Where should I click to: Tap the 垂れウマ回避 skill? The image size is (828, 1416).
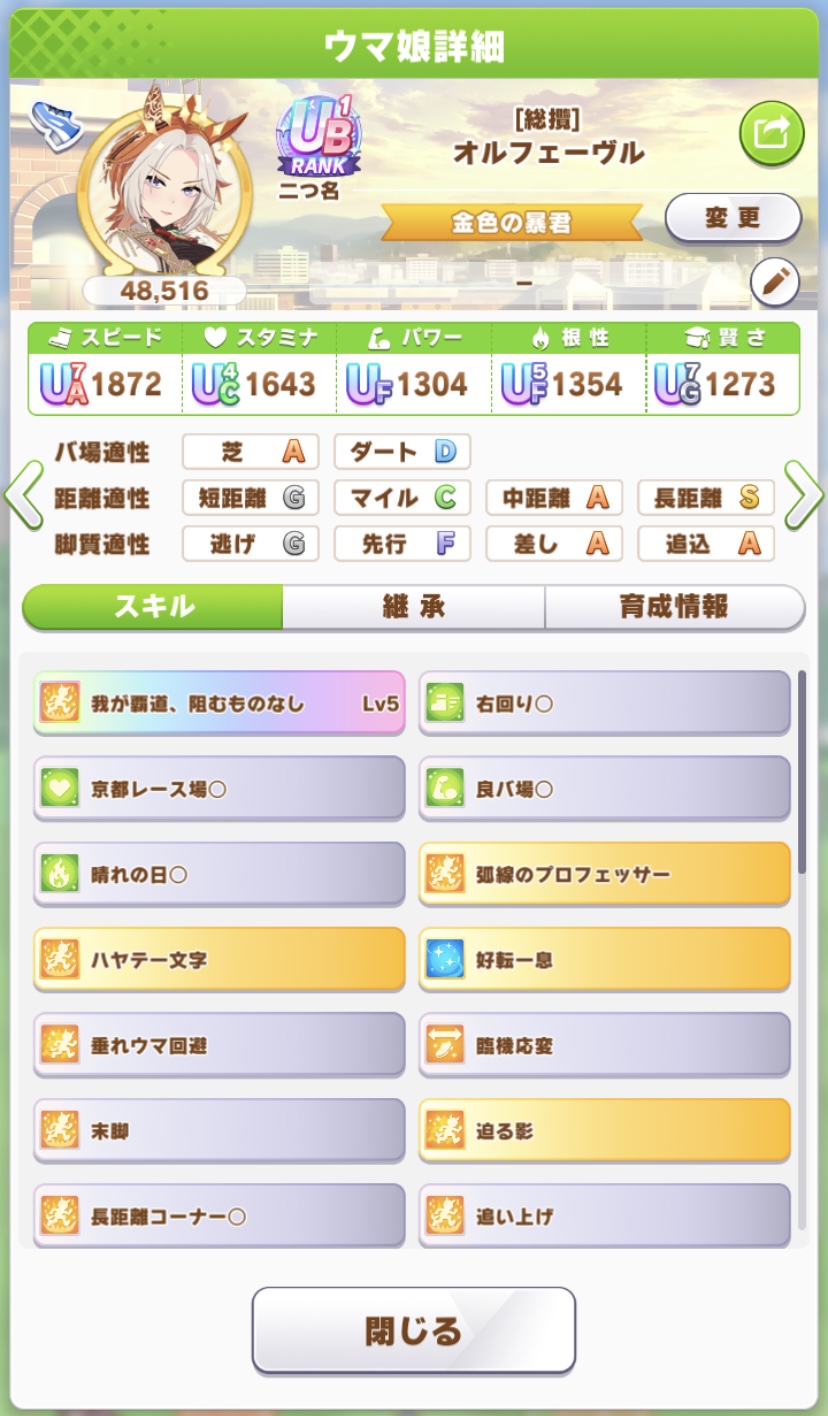tap(219, 1046)
